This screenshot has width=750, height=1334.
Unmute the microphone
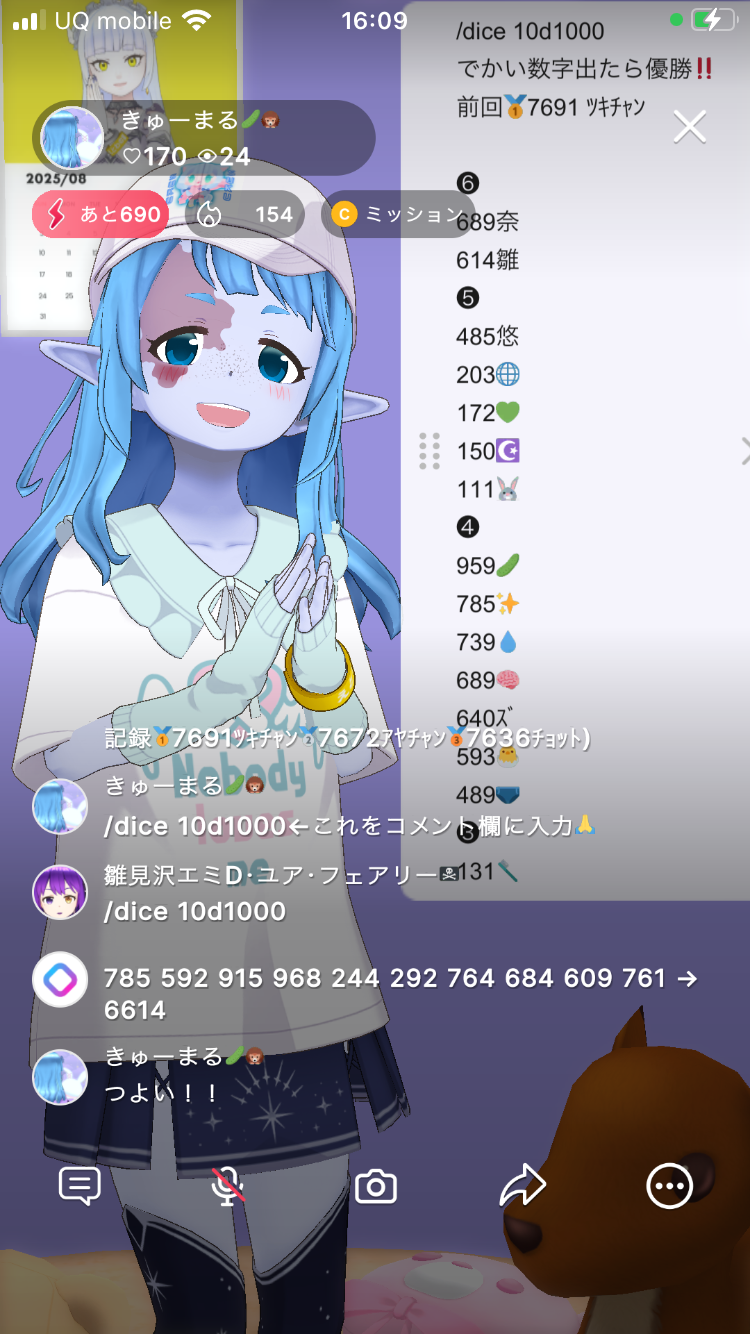click(228, 1187)
